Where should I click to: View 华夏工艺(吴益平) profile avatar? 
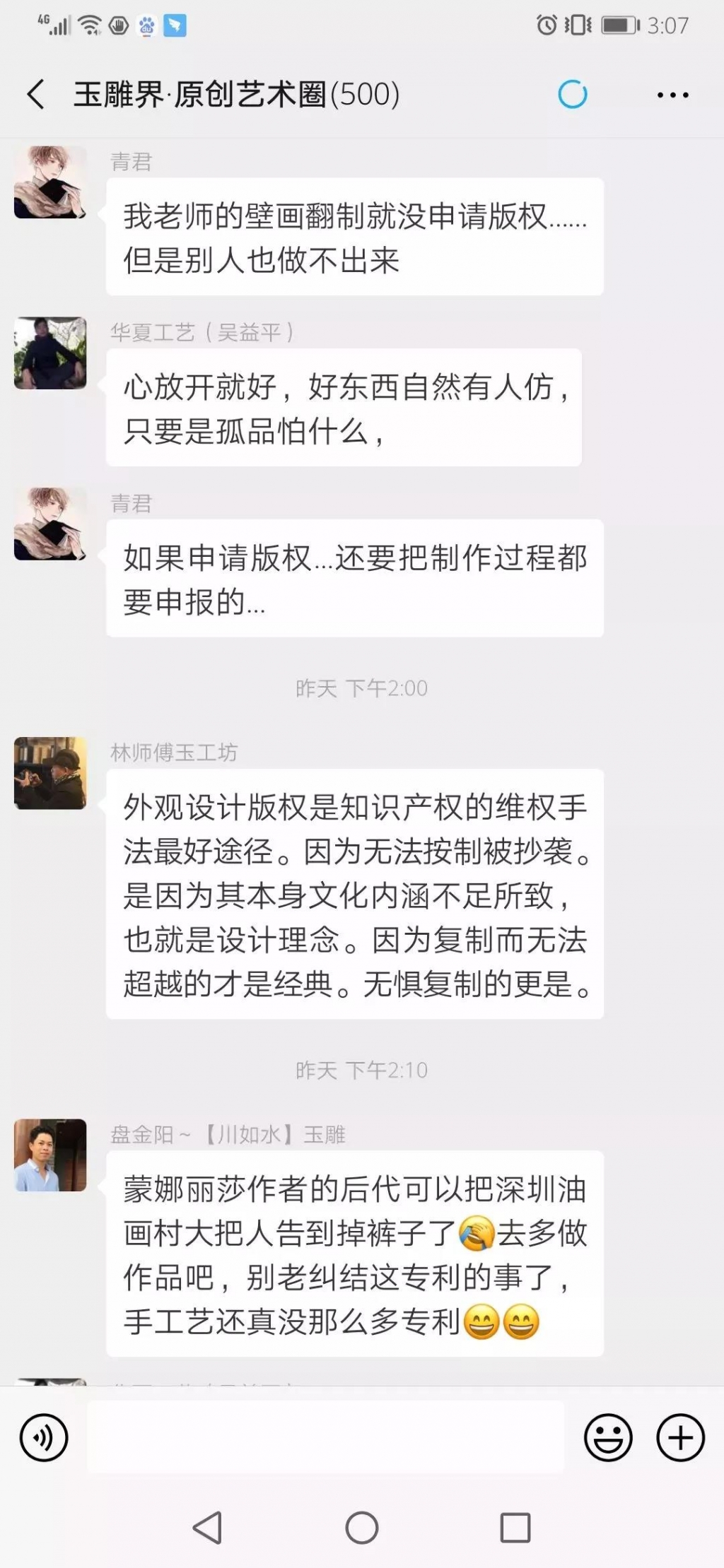click(50, 353)
